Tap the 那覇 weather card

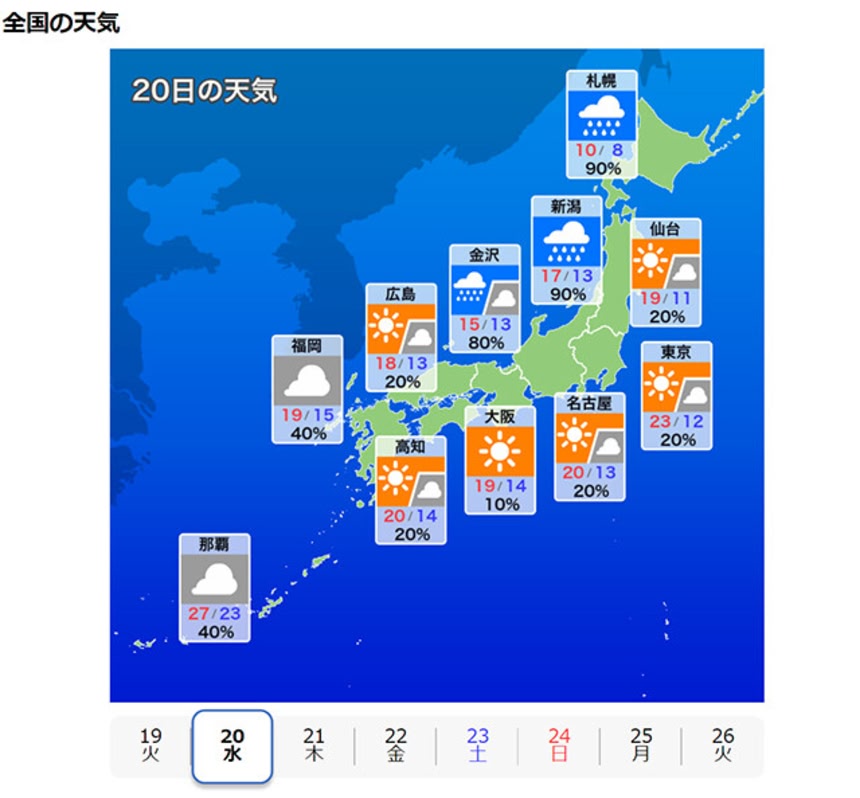[215, 588]
